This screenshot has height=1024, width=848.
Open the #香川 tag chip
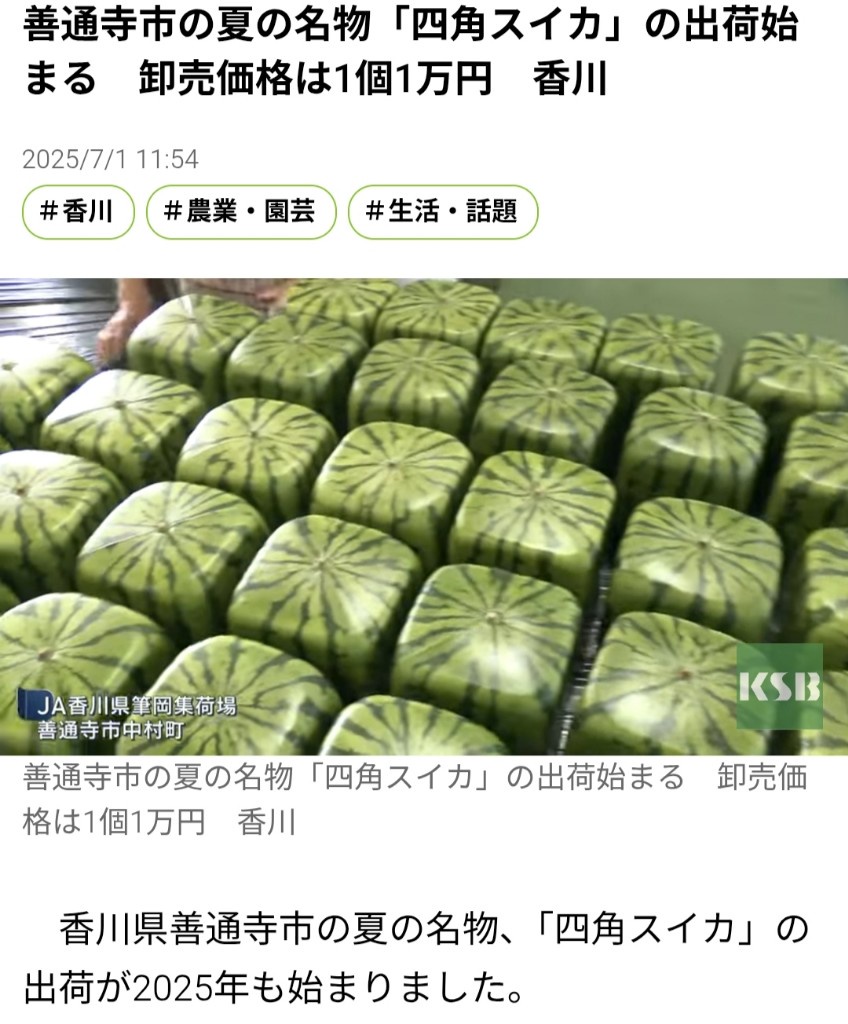point(77,212)
